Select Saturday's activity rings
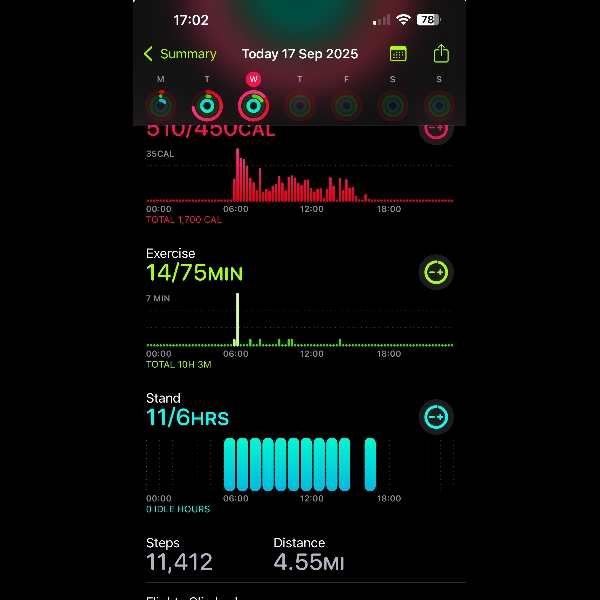This screenshot has width=600, height=600. 392,104
